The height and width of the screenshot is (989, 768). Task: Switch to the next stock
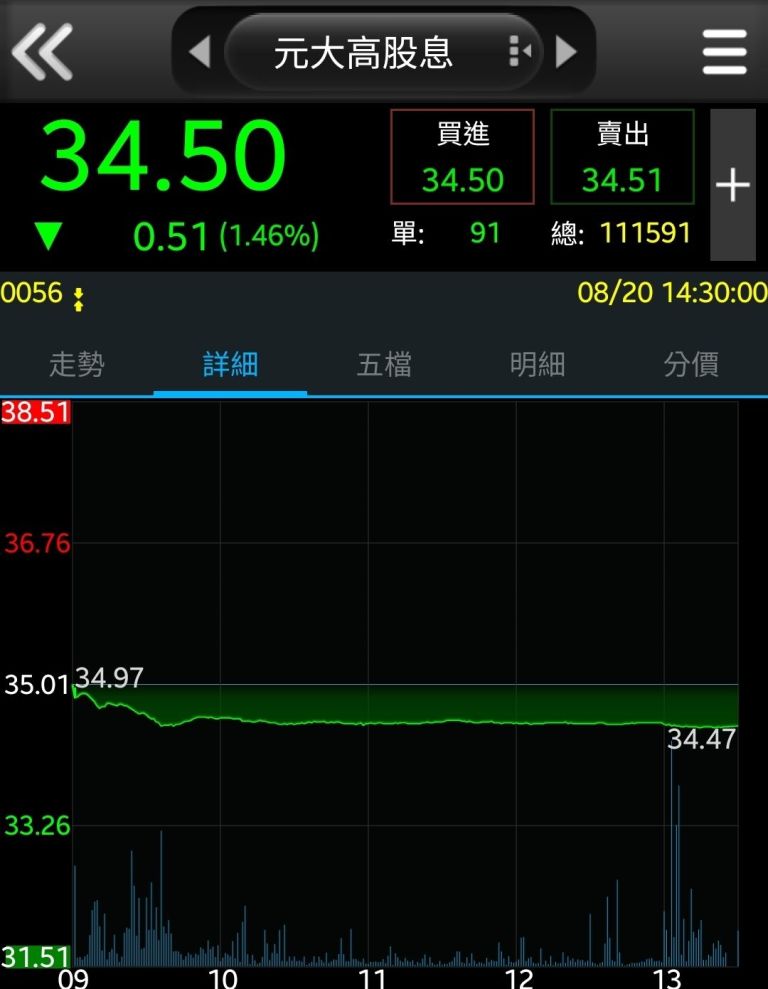[567, 51]
